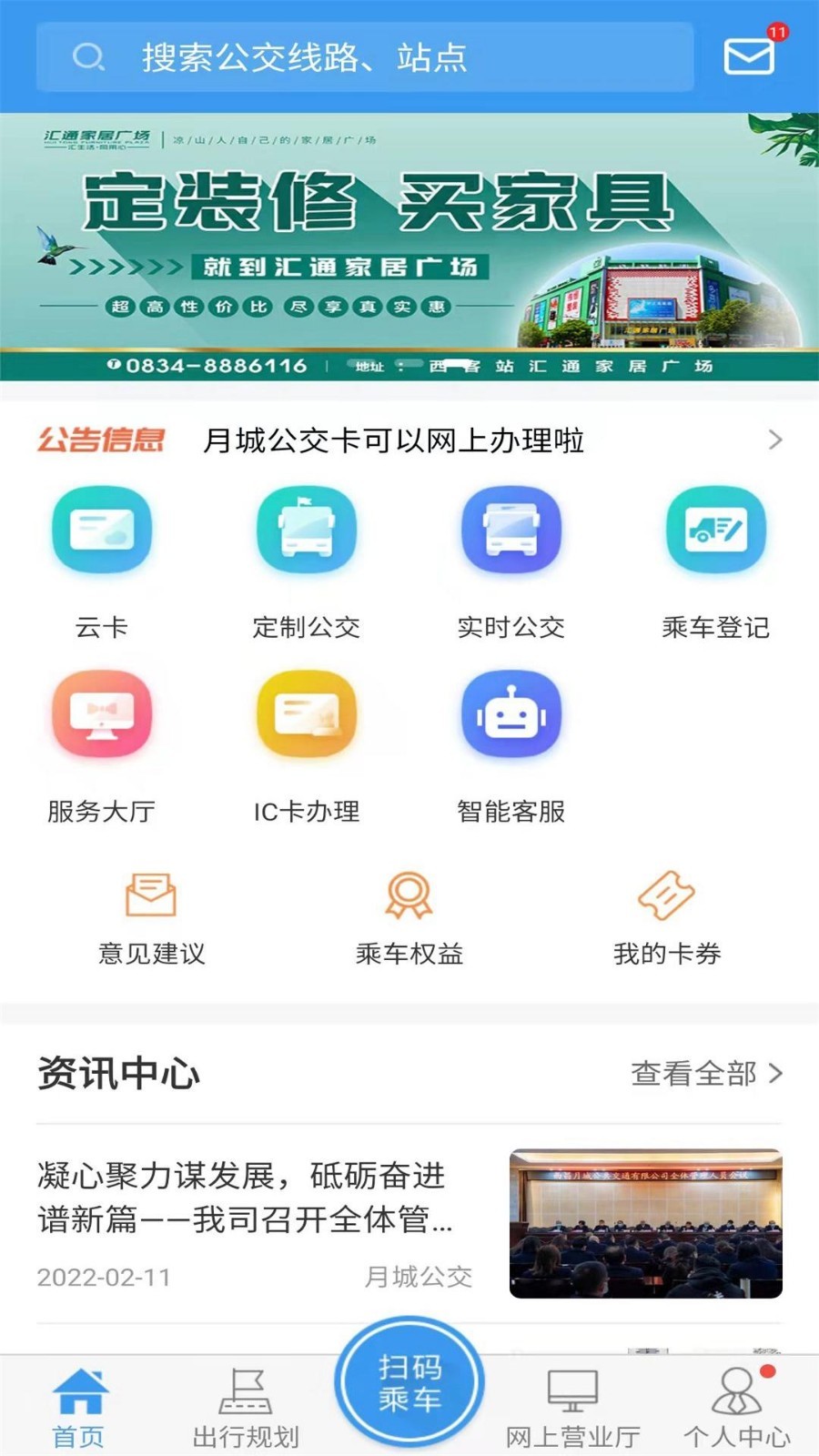819x1456 pixels.
Task: Tap the bus route and stop search box
Action: point(364,58)
